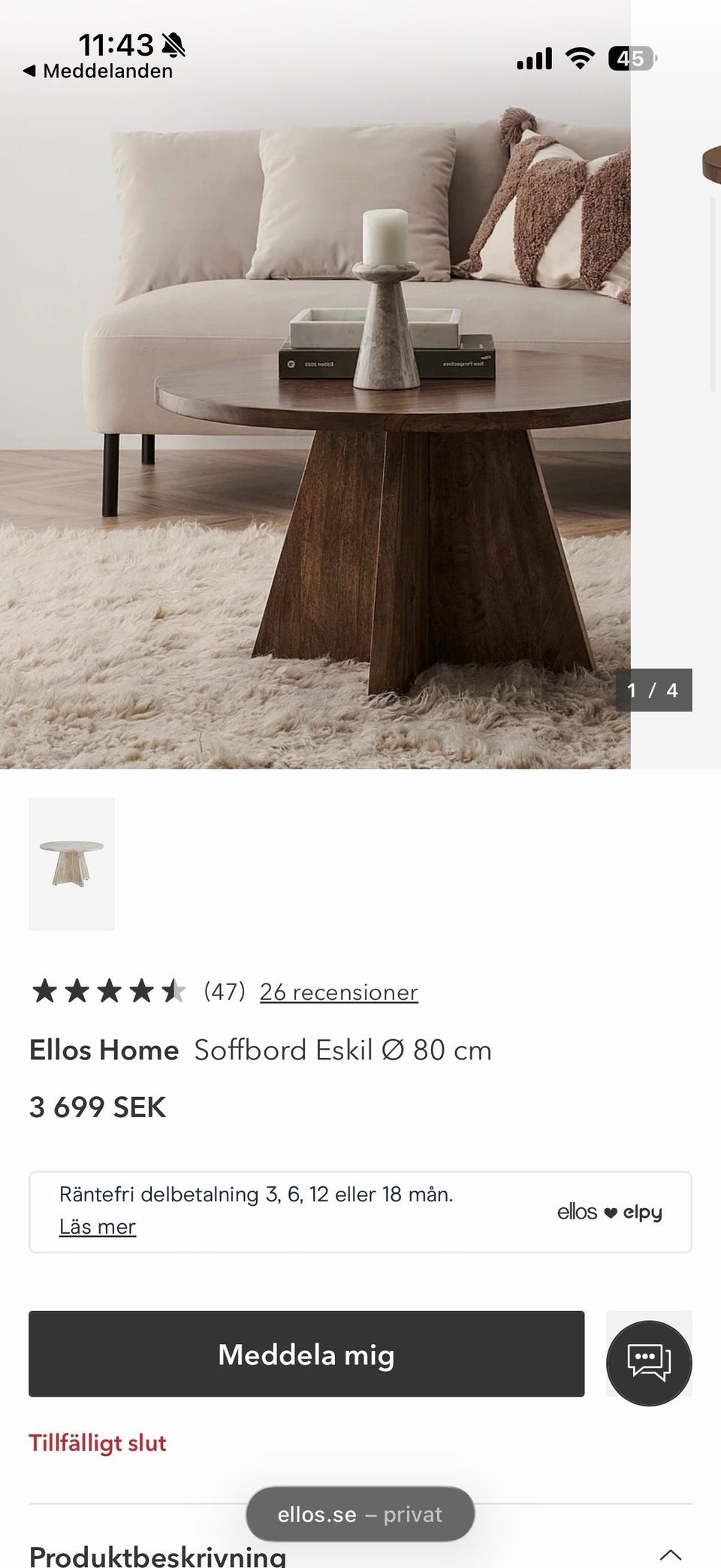Tap the "ellos.se – privat" address bar
This screenshot has height=1568, width=721.
coord(359,1515)
